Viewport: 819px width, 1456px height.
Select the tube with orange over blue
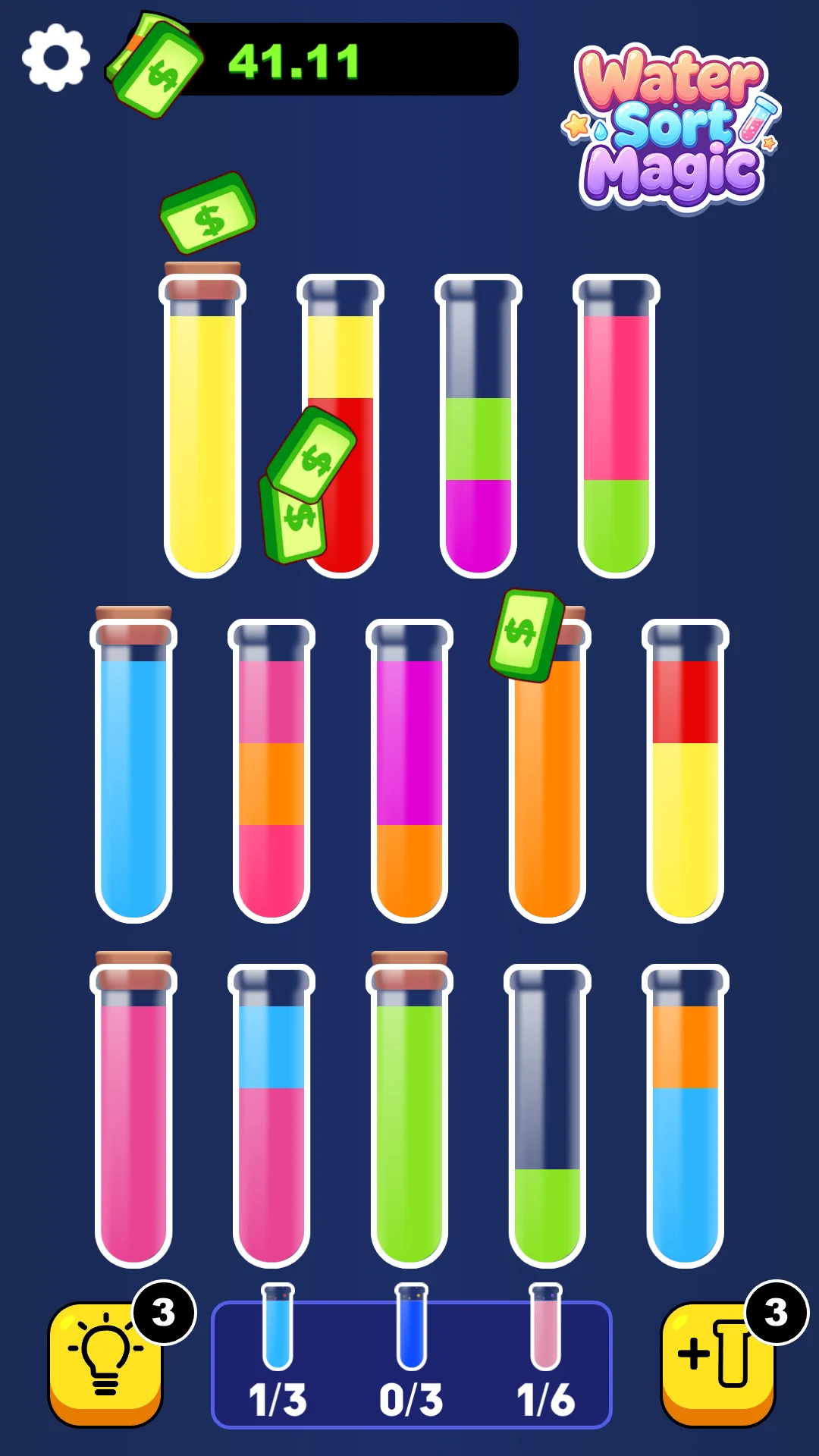click(686, 1116)
